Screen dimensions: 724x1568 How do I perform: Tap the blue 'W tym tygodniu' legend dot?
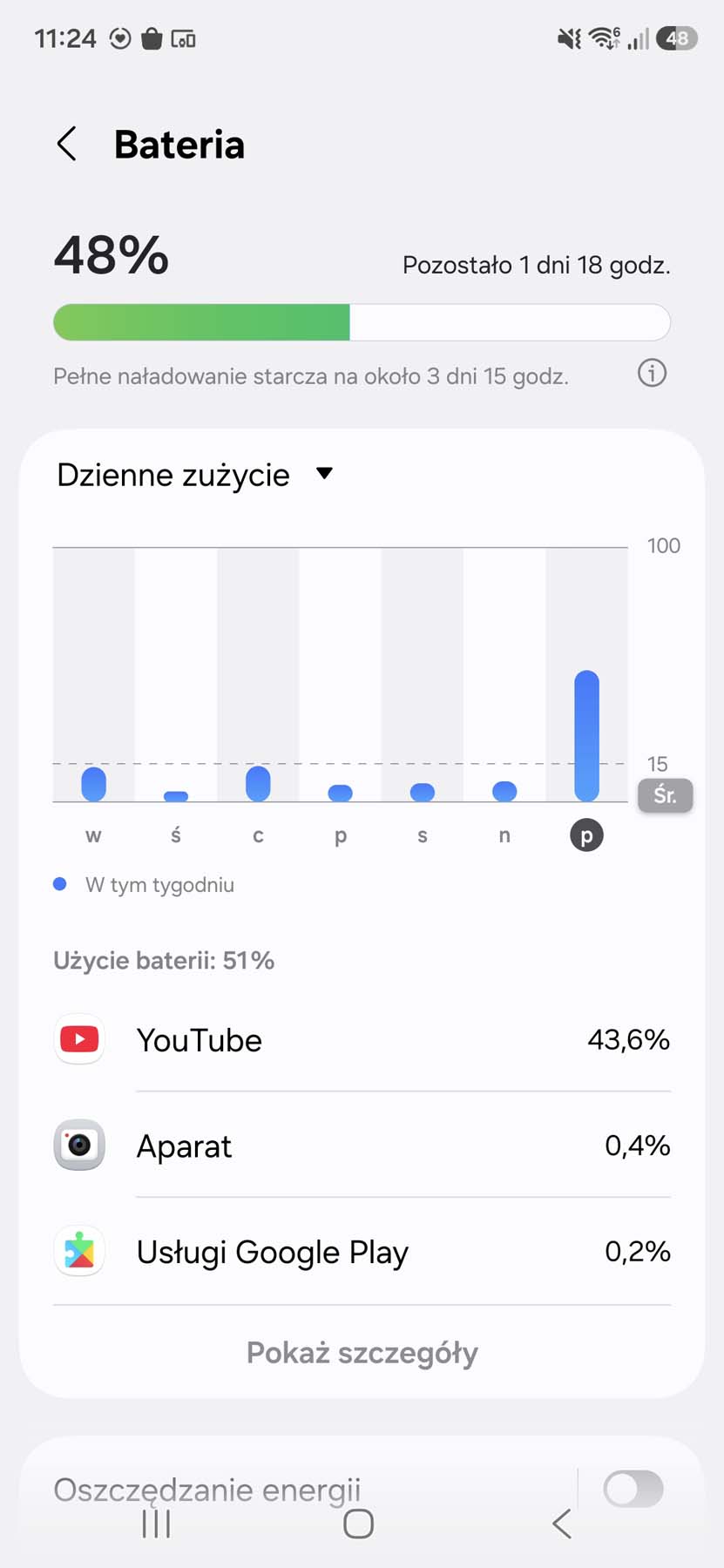click(59, 883)
